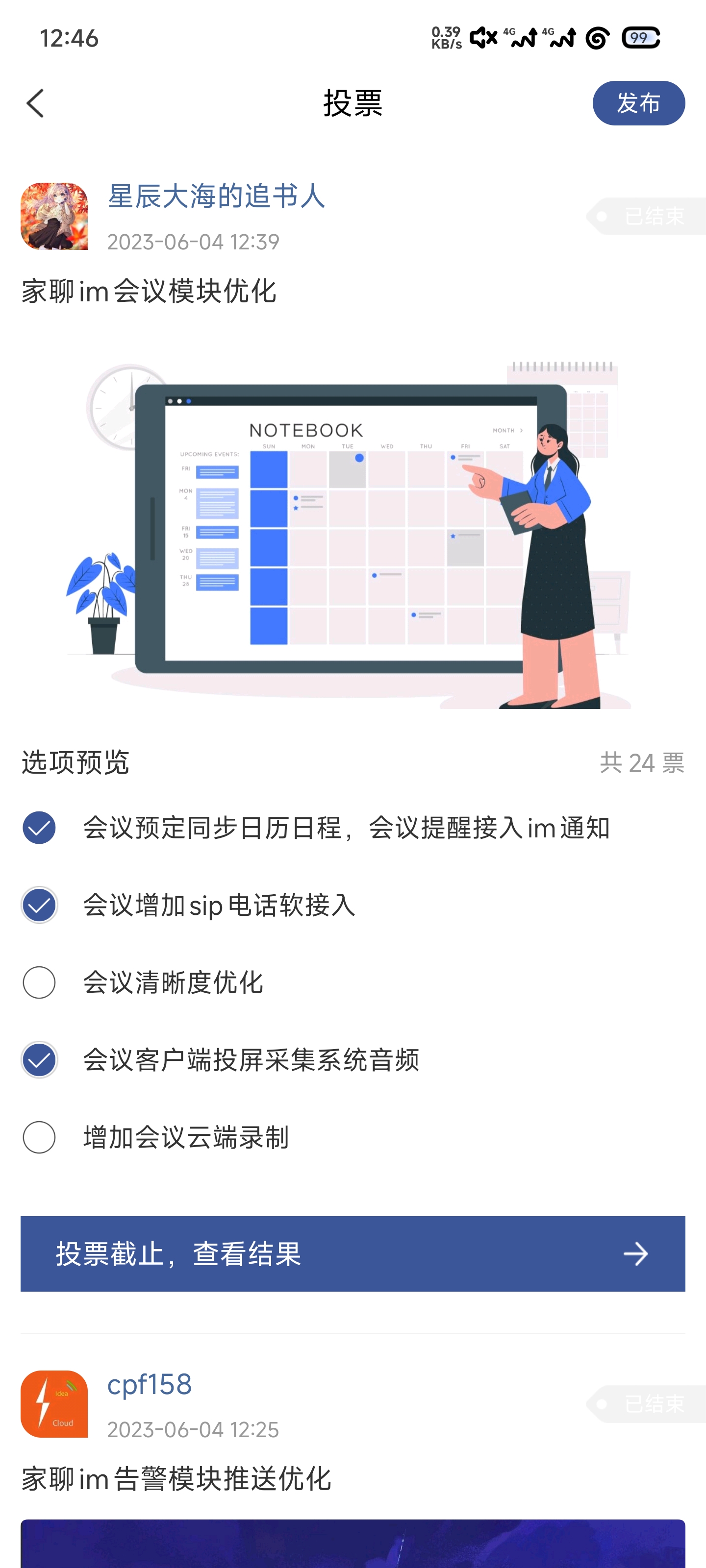Image resolution: width=706 pixels, height=1568 pixels.
Task: Toggle option 会议预定同步日历日程
Action: tap(39, 828)
